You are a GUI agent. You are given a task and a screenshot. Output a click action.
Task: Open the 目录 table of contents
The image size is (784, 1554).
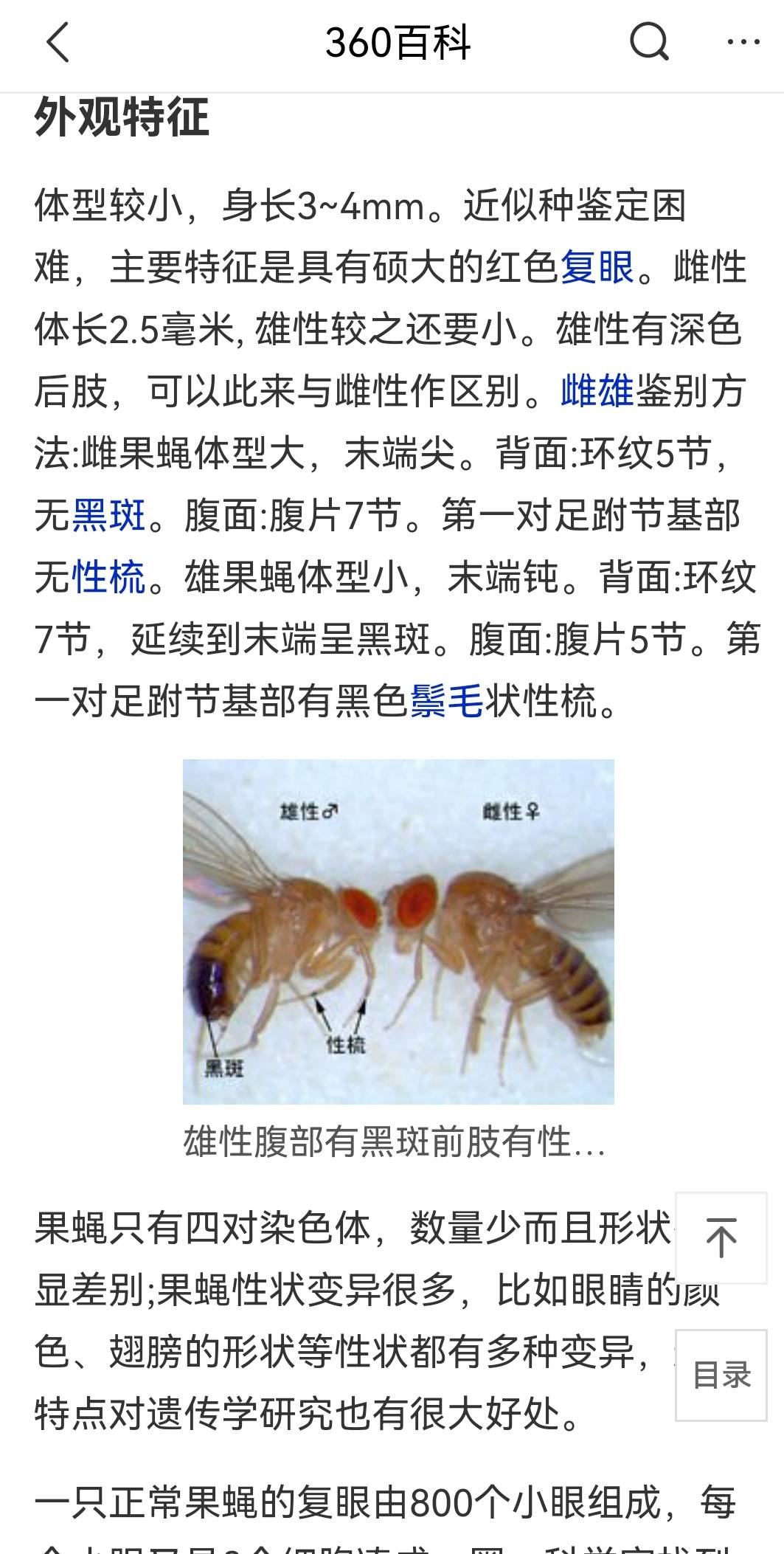[721, 1375]
